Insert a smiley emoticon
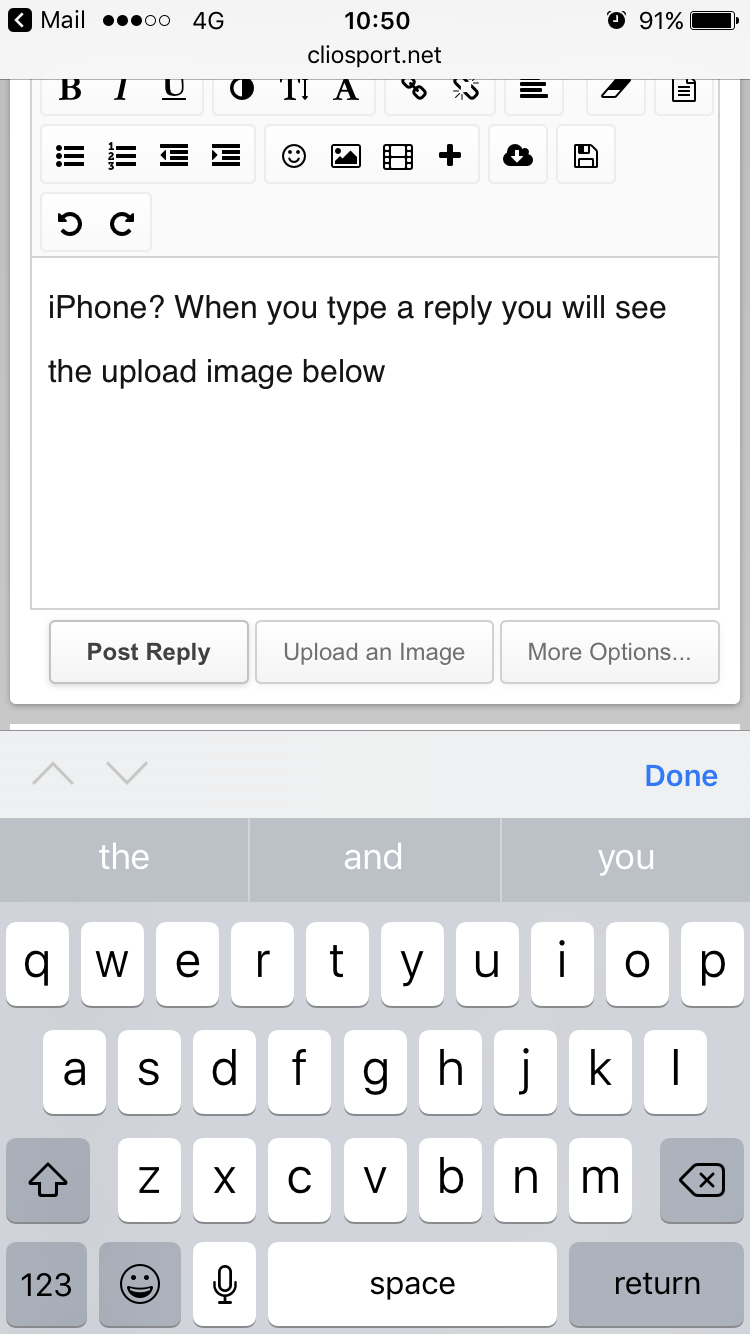 pos(294,155)
